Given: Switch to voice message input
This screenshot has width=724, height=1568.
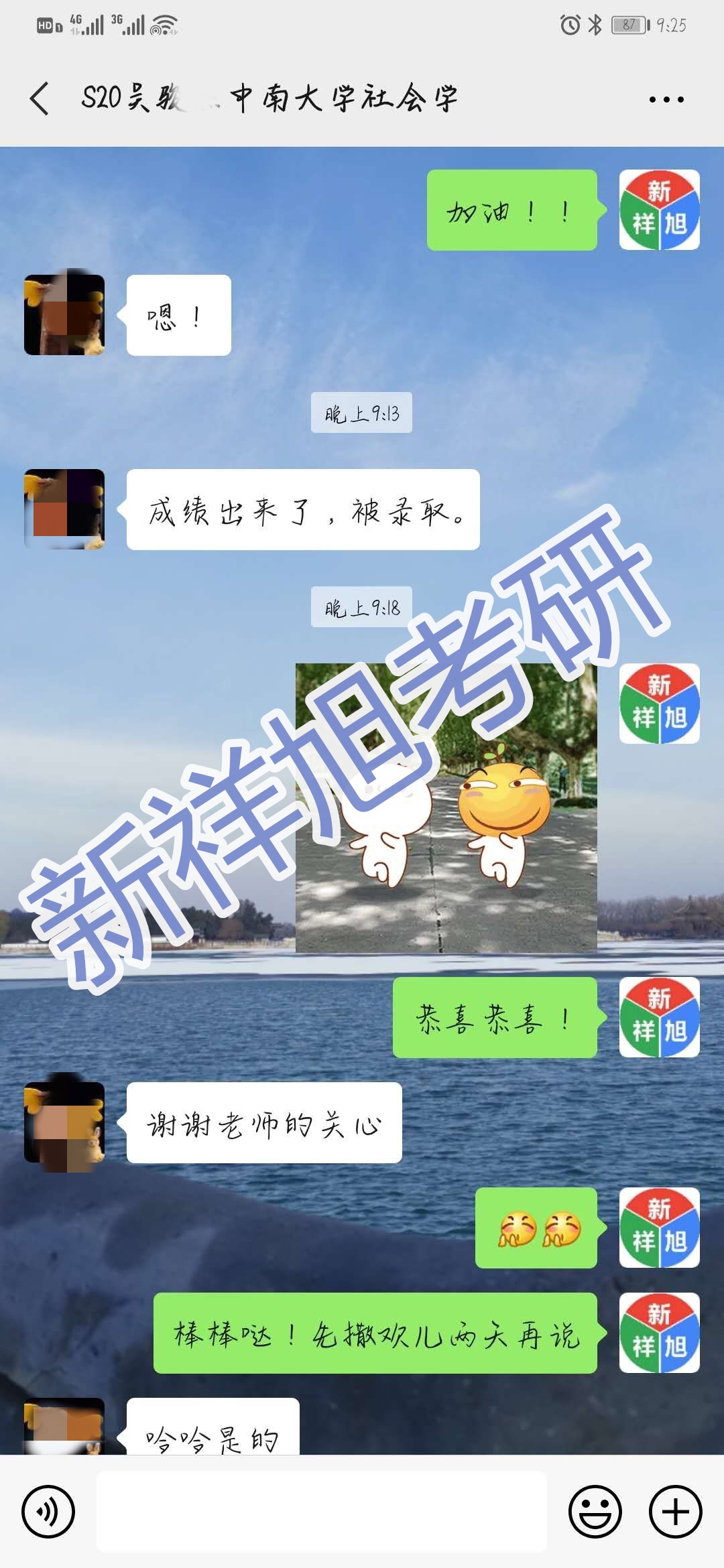Looking at the screenshot, I should click(x=48, y=1511).
